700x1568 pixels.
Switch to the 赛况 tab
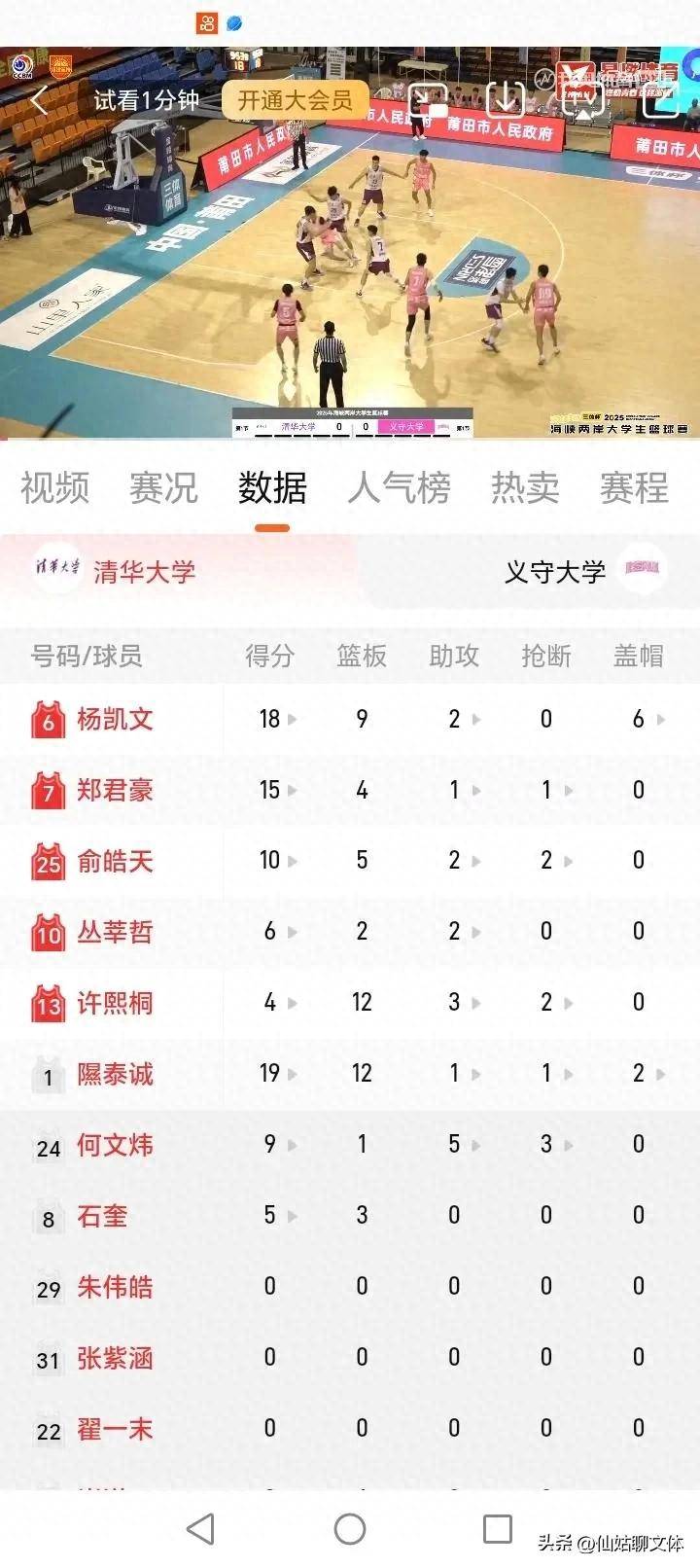(163, 487)
